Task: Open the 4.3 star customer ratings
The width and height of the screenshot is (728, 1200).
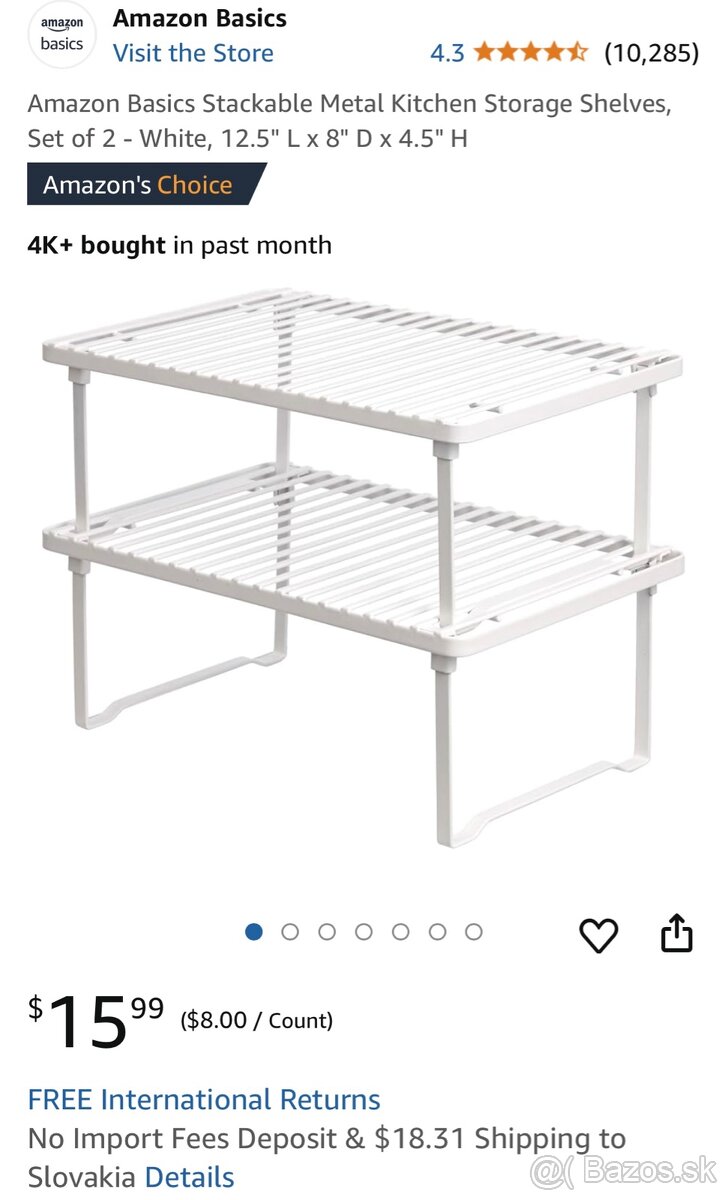Action: [x=530, y=53]
